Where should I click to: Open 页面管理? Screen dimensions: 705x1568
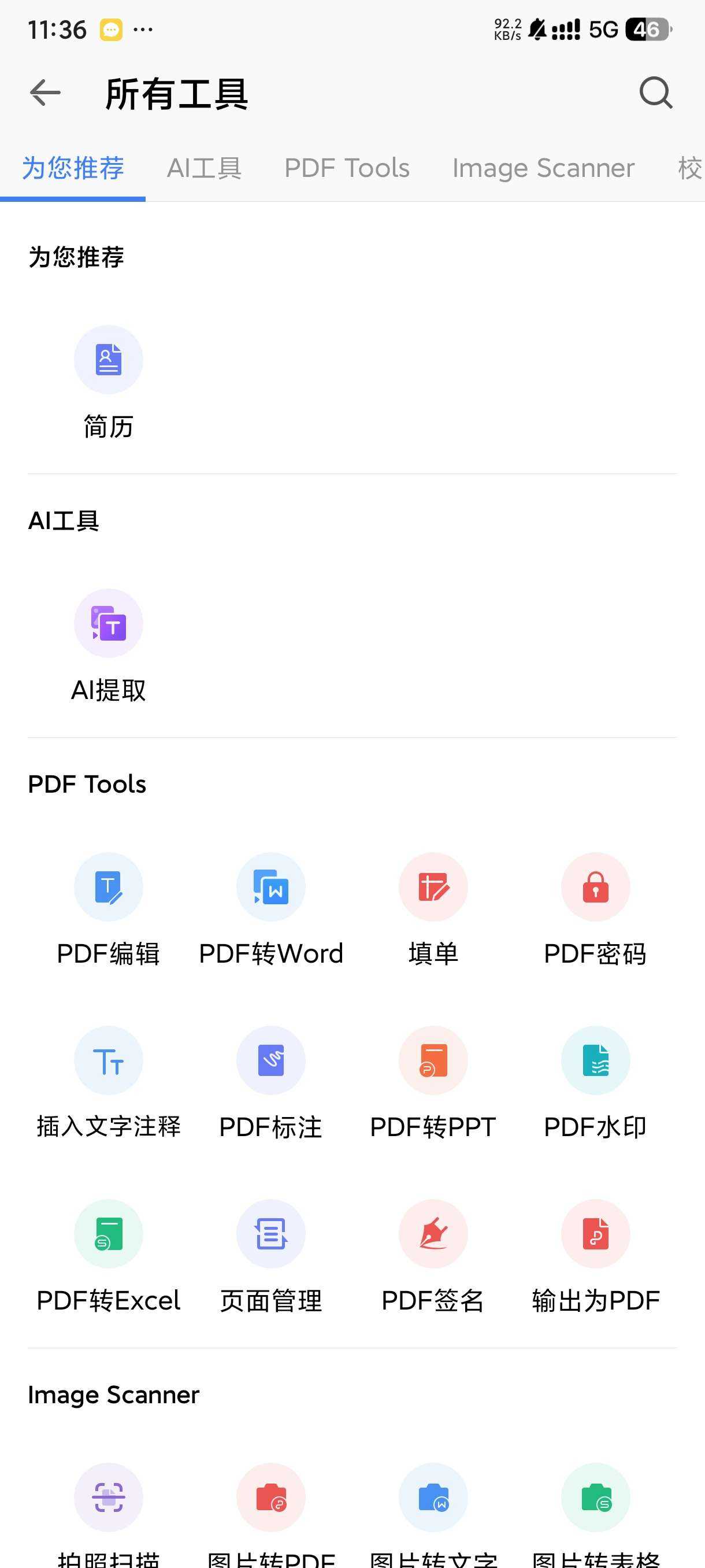pos(270,1234)
